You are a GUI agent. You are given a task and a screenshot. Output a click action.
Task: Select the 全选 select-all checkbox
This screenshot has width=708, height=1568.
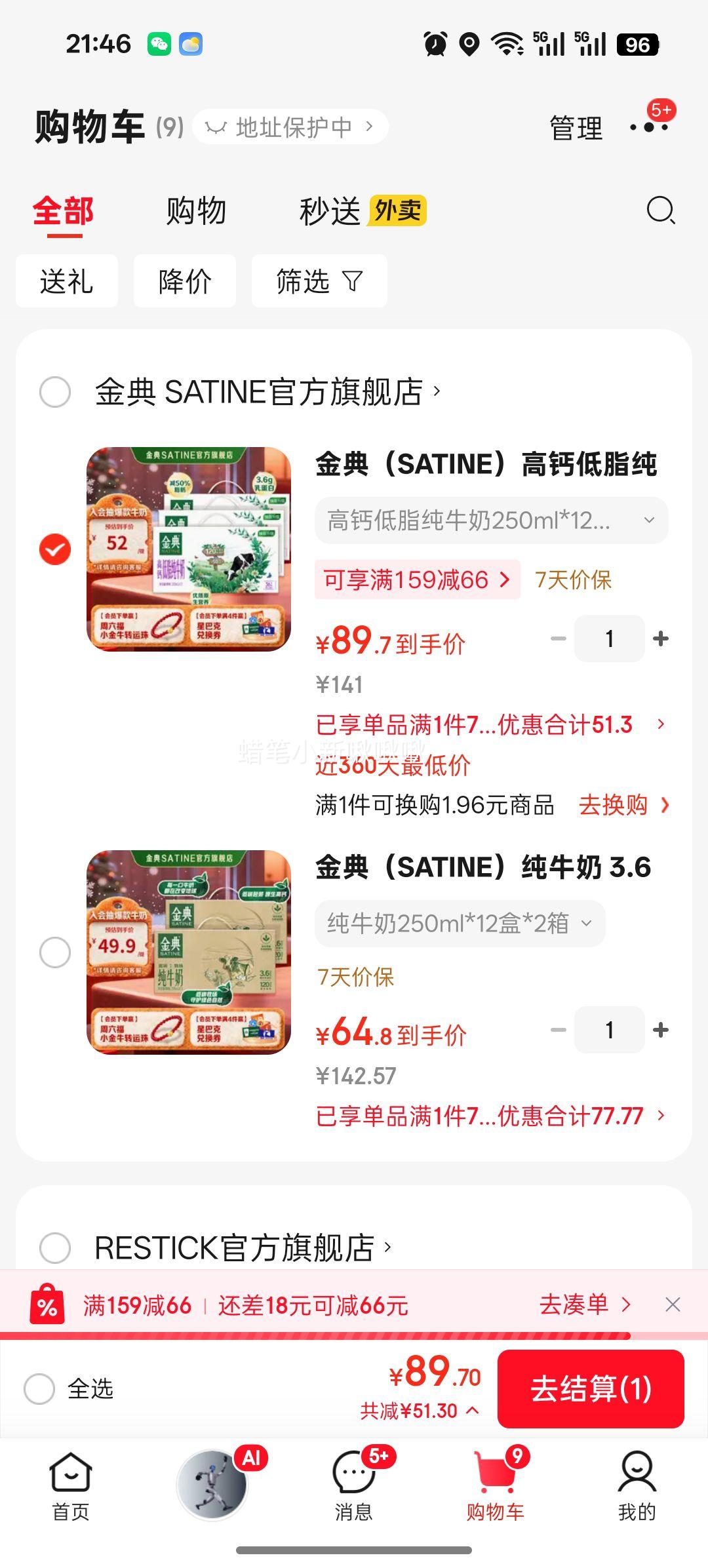click(x=41, y=1389)
